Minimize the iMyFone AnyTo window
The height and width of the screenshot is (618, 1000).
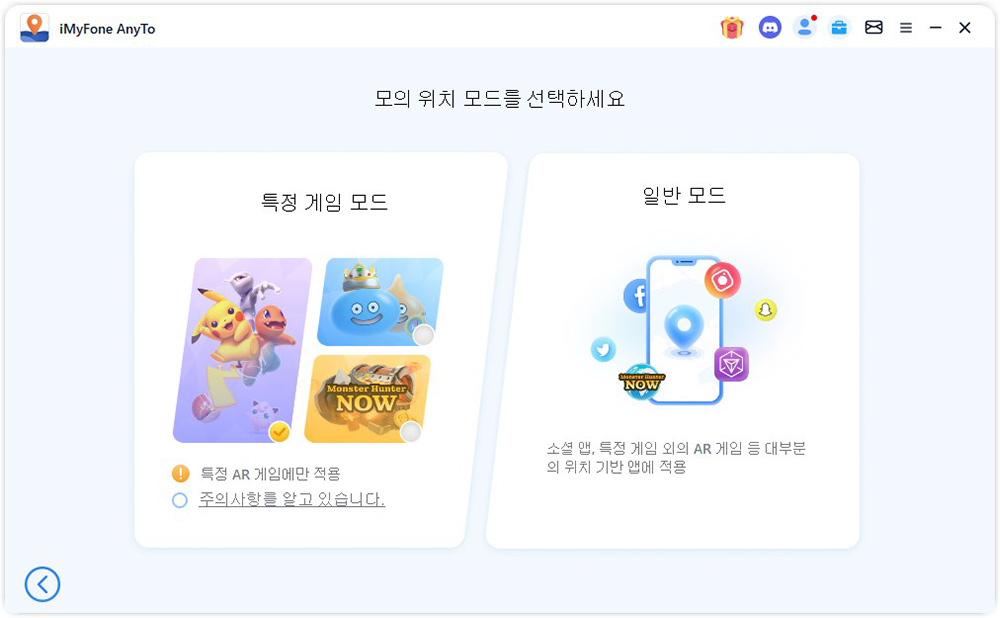click(935, 28)
